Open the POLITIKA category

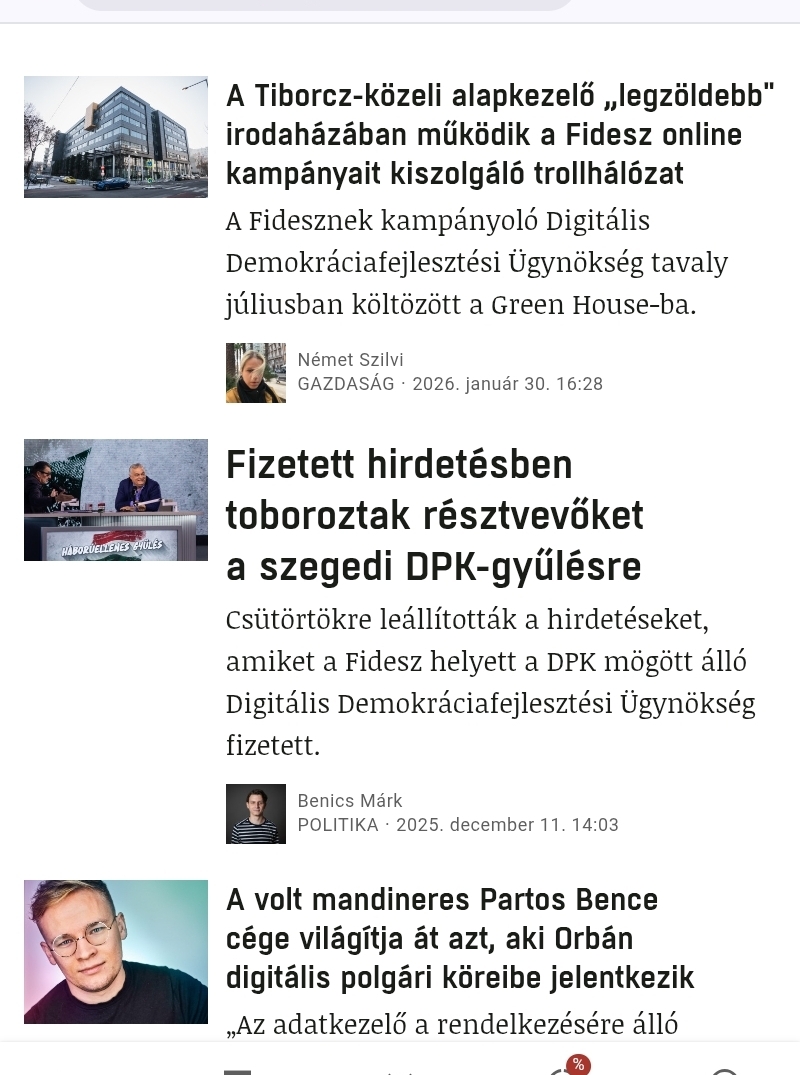338,825
